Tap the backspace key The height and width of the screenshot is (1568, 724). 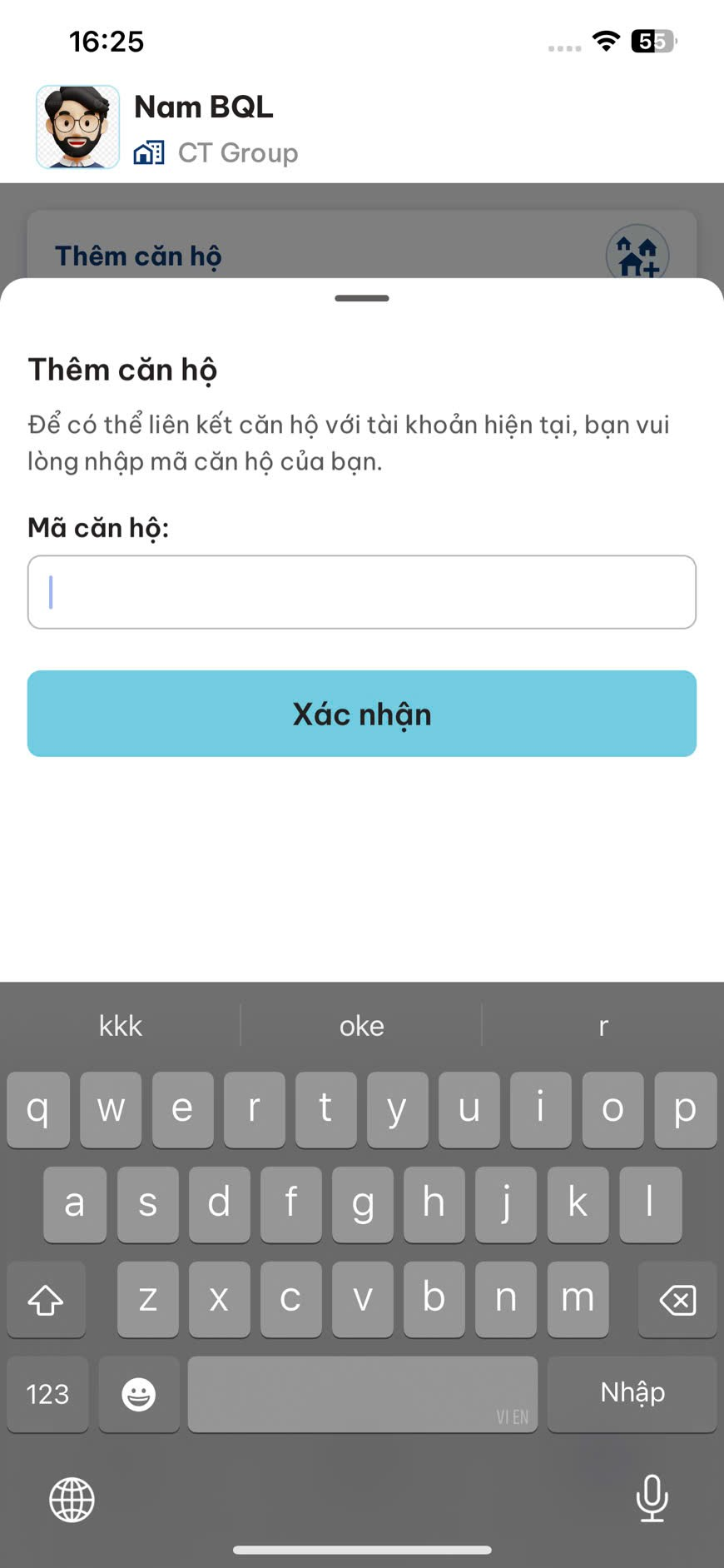coord(677,1299)
